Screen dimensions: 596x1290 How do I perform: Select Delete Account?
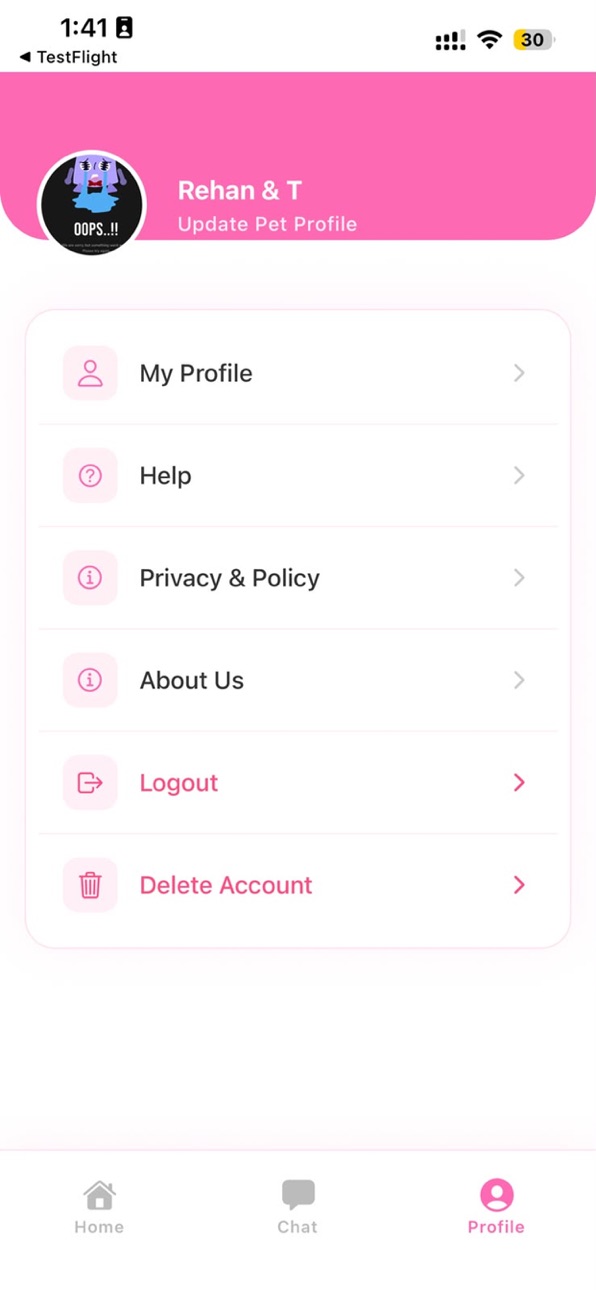298,885
